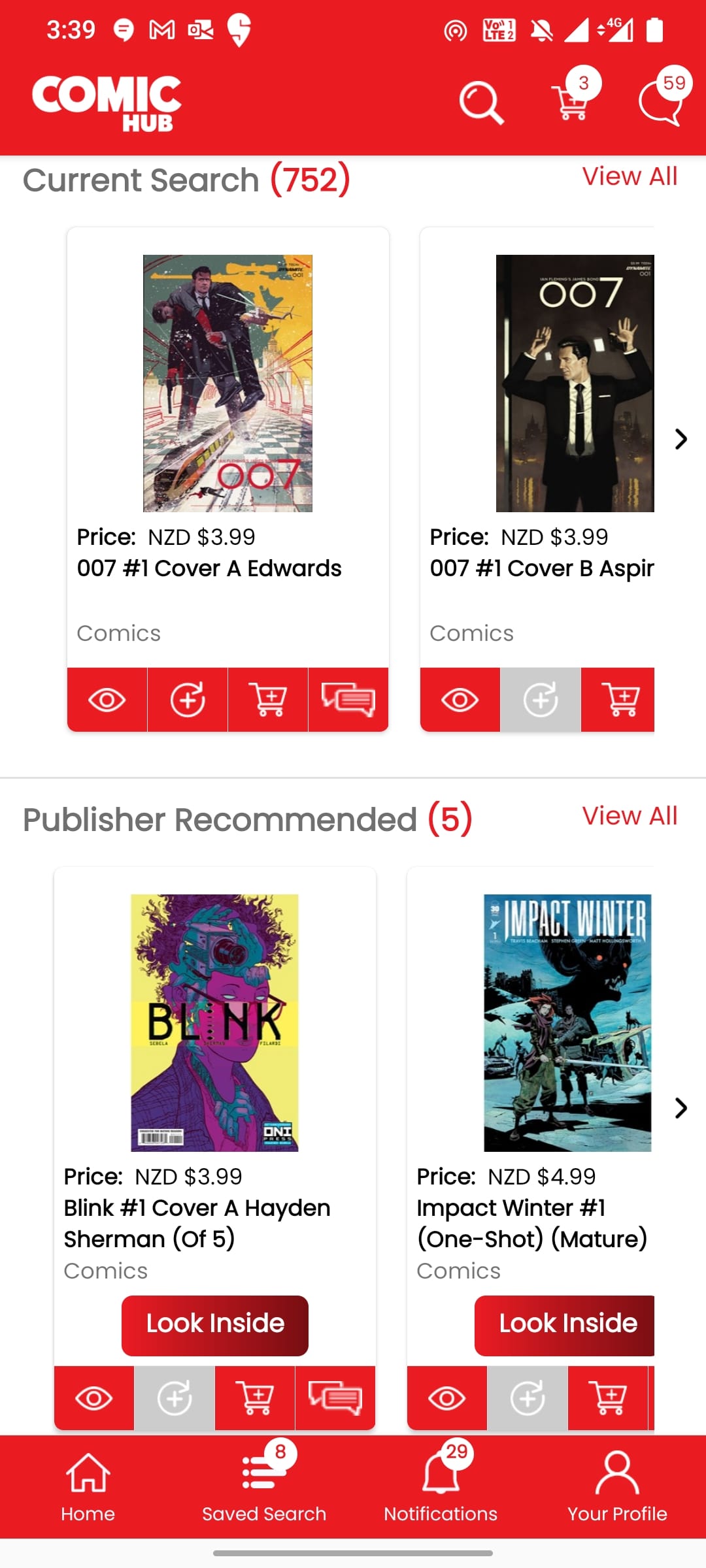706x1568 pixels.
Task: View all Current Search results
Action: 629,176
